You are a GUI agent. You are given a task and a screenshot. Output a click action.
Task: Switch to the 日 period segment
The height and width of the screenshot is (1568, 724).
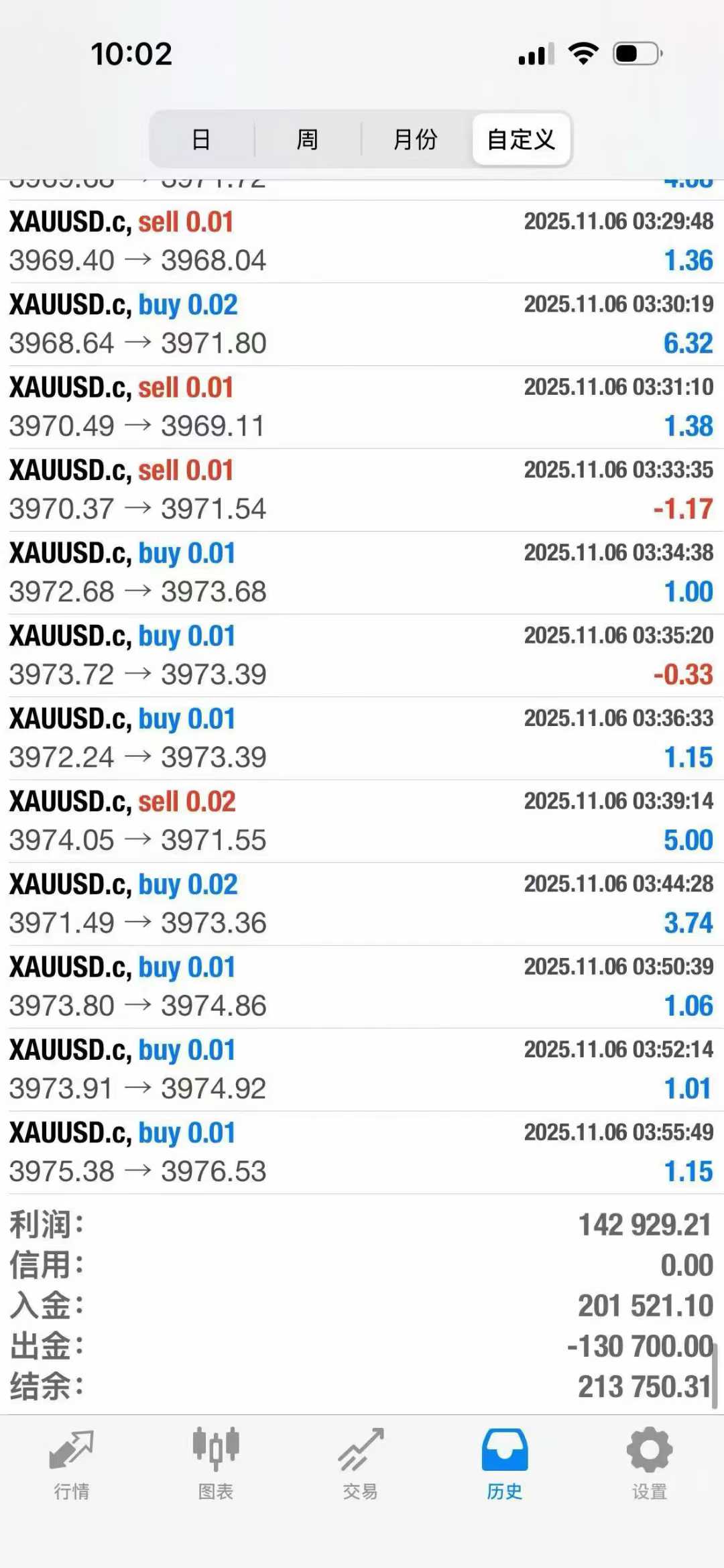(x=201, y=139)
